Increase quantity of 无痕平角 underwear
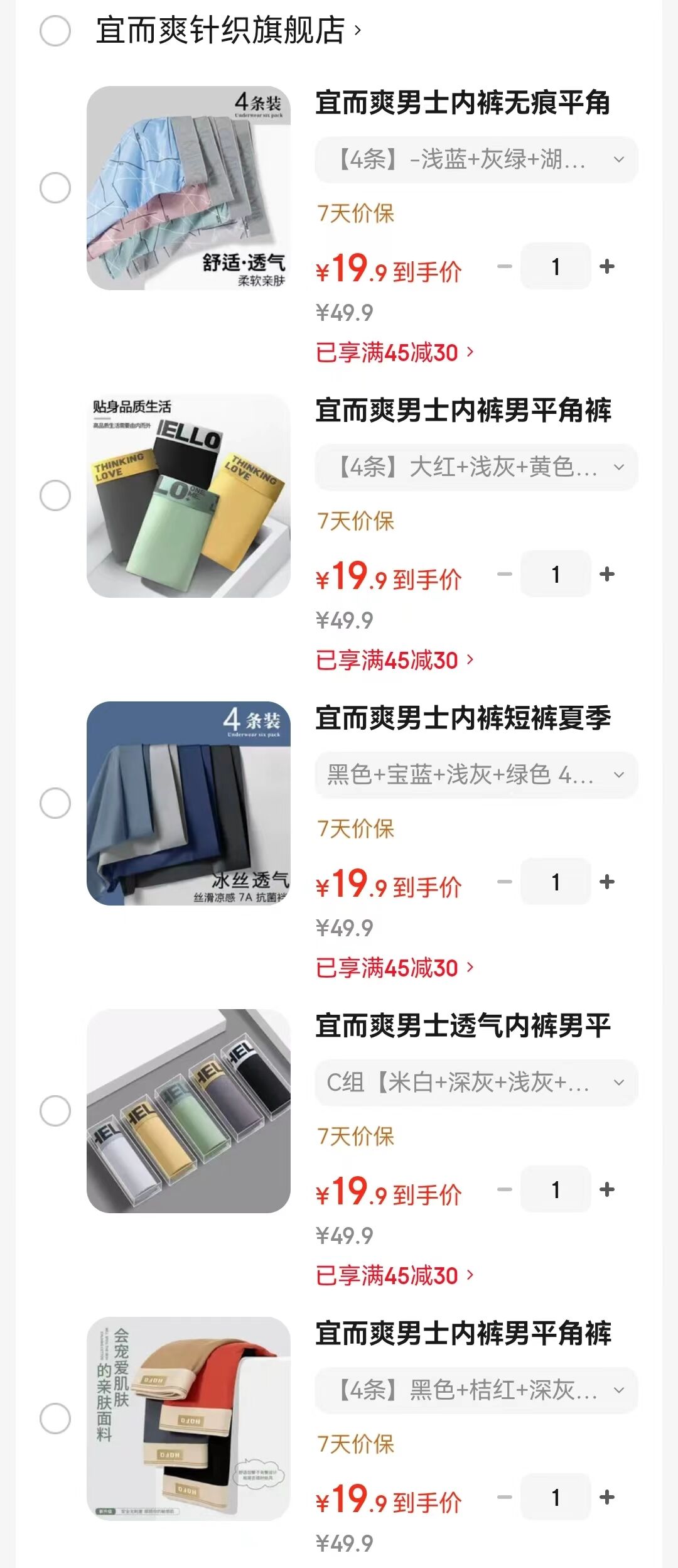This screenshot has width=678, height=1568. [x=606, y=266]
